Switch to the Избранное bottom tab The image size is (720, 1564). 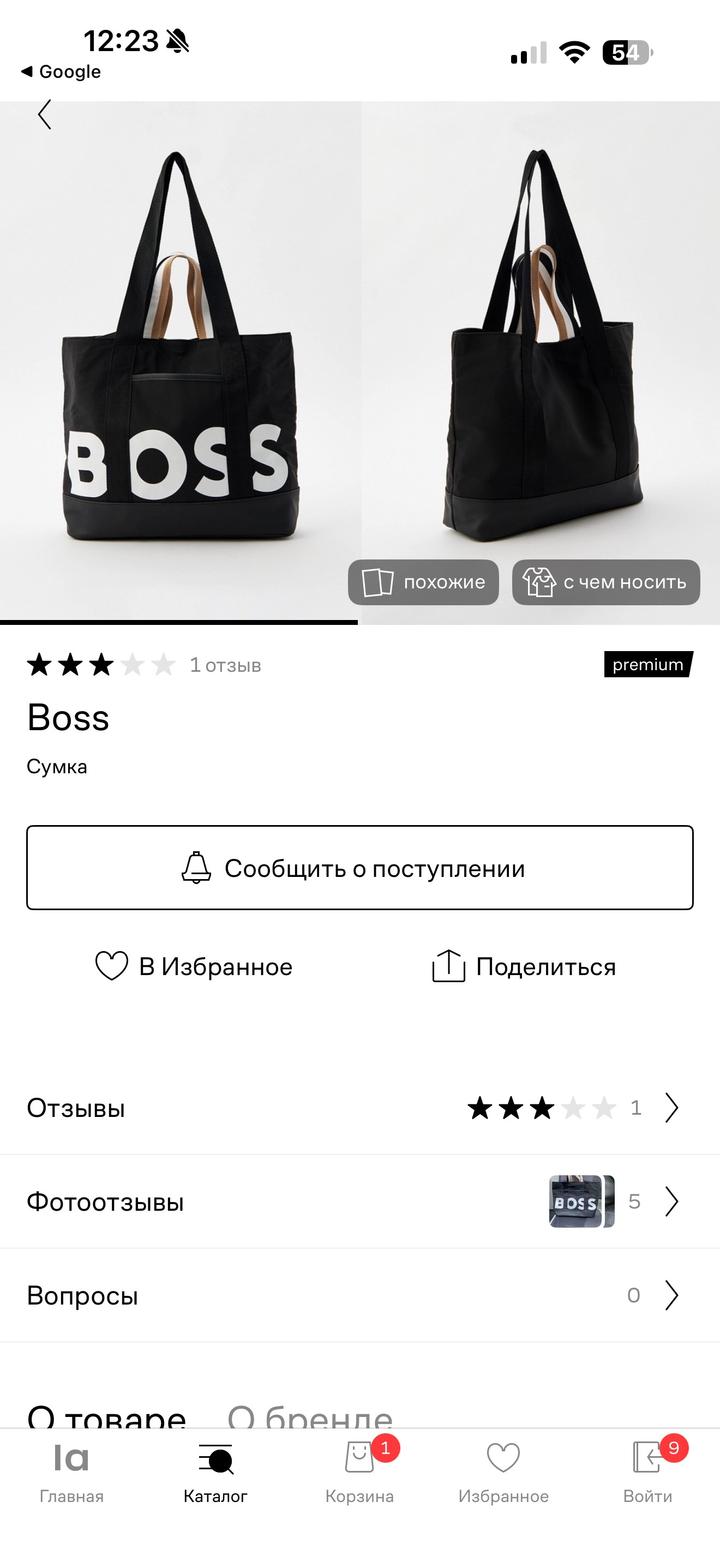point(503,1472)
